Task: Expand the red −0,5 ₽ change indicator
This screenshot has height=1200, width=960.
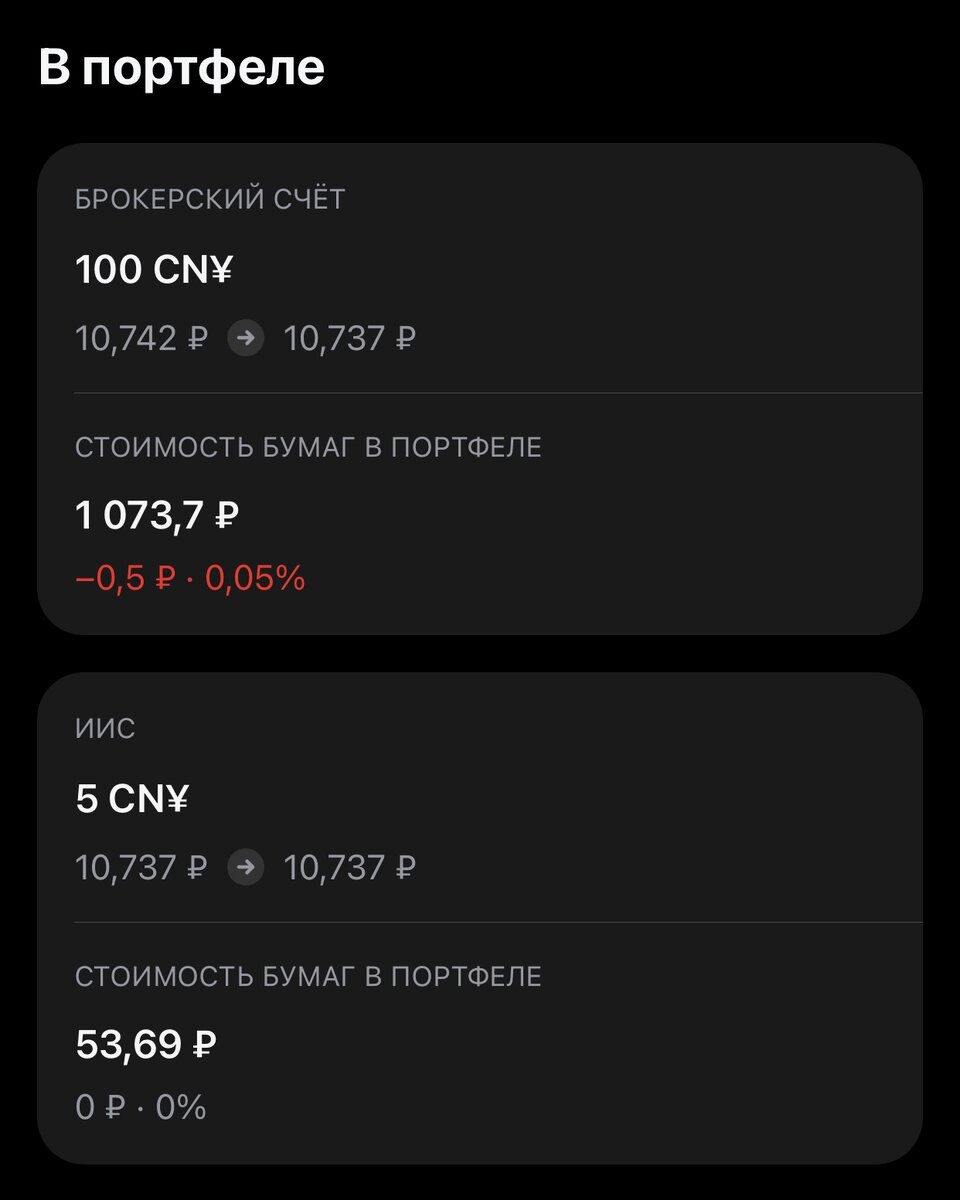Action: click(125, 577)
